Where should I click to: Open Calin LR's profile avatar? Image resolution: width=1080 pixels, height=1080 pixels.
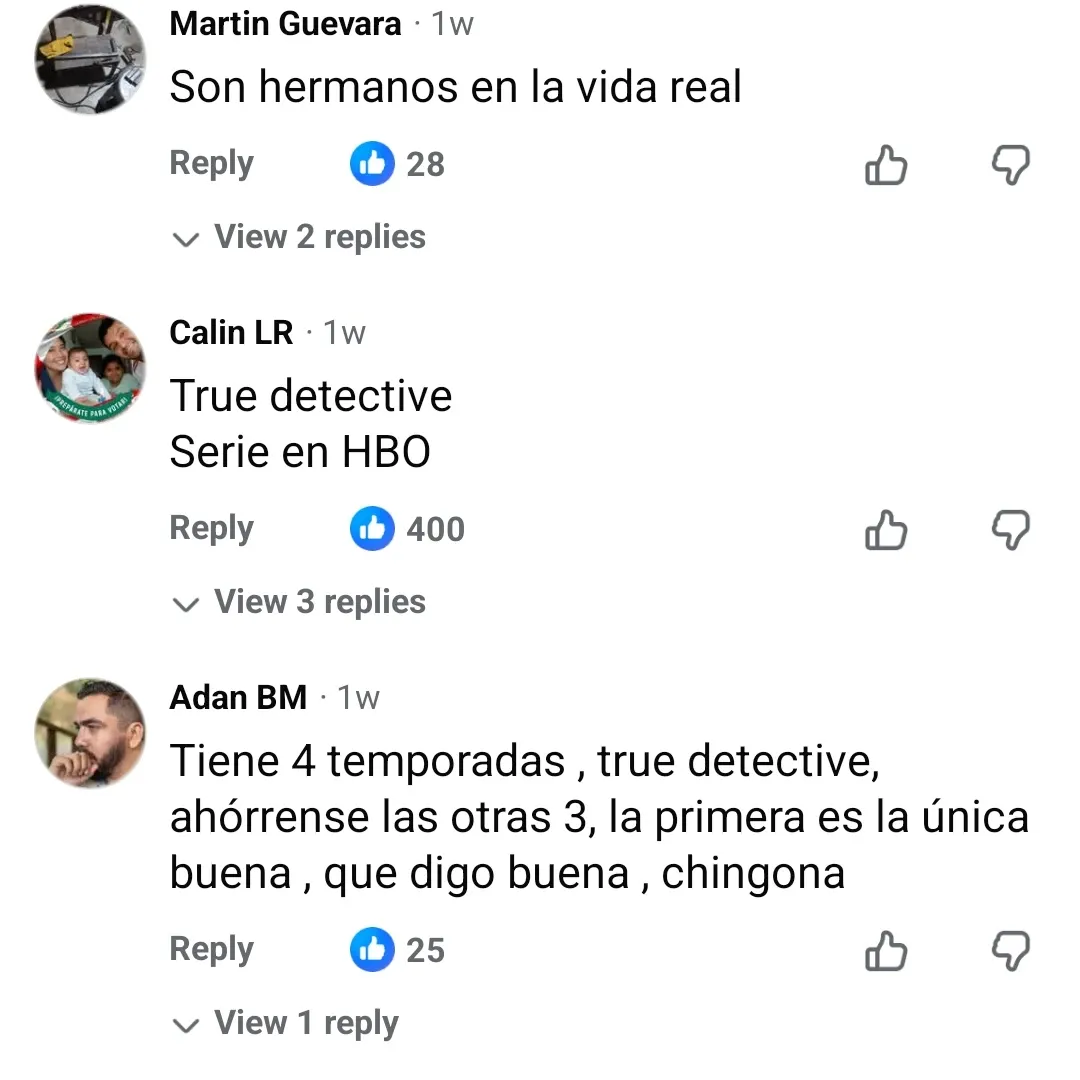pos(90,368)
